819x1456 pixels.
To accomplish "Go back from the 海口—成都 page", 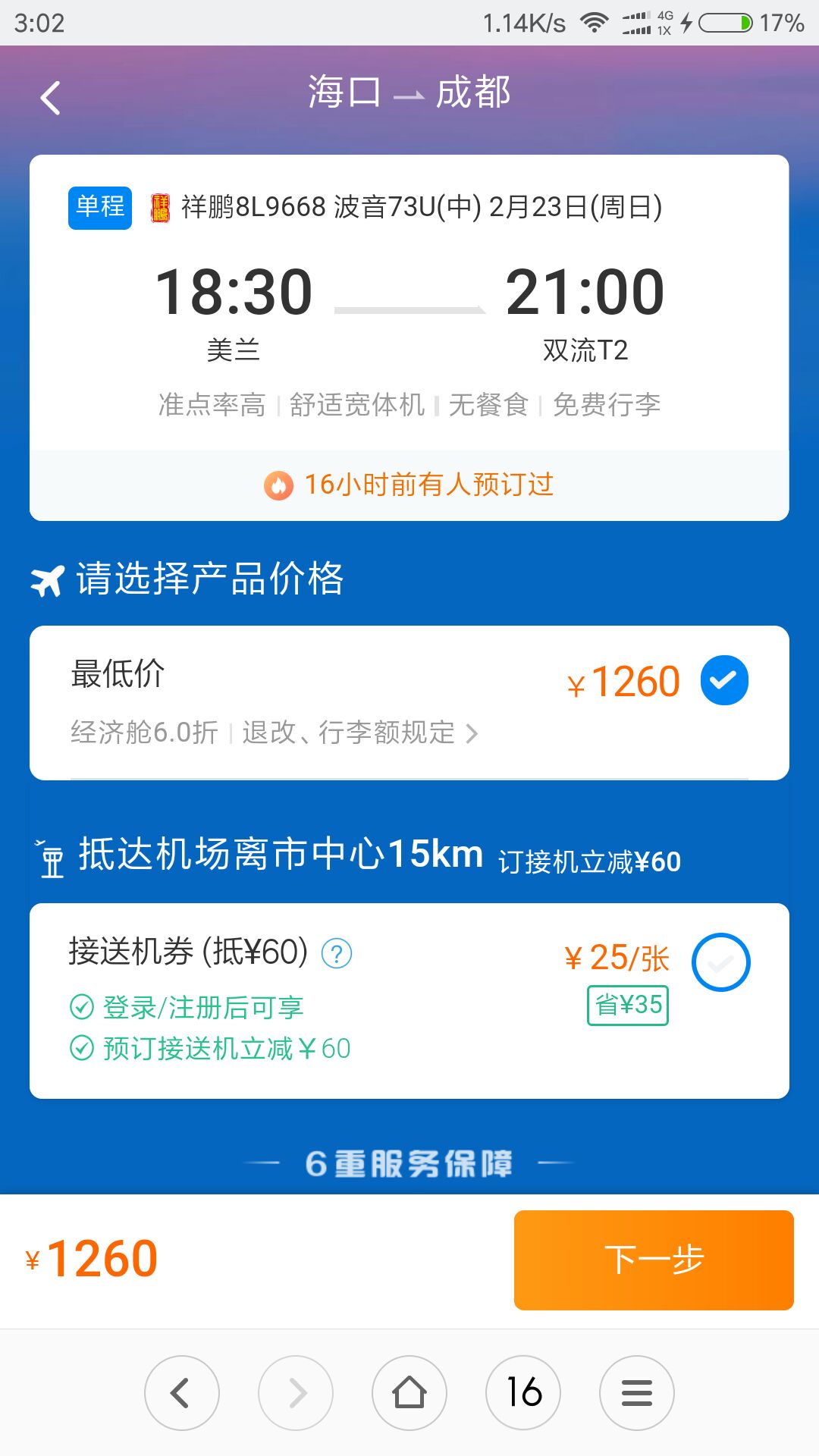I will click(x=50, y=98).
